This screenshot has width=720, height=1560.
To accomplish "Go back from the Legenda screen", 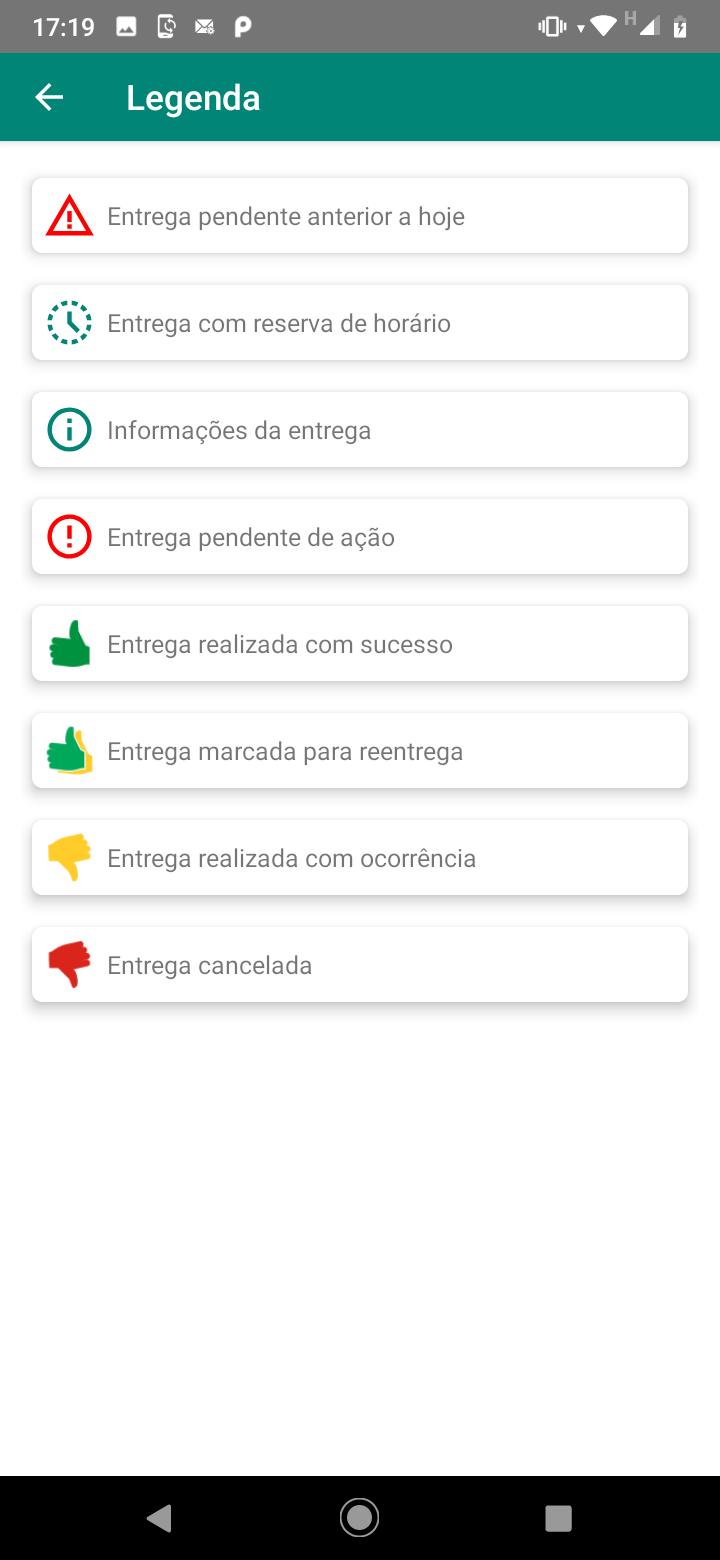I will point(49,97).
